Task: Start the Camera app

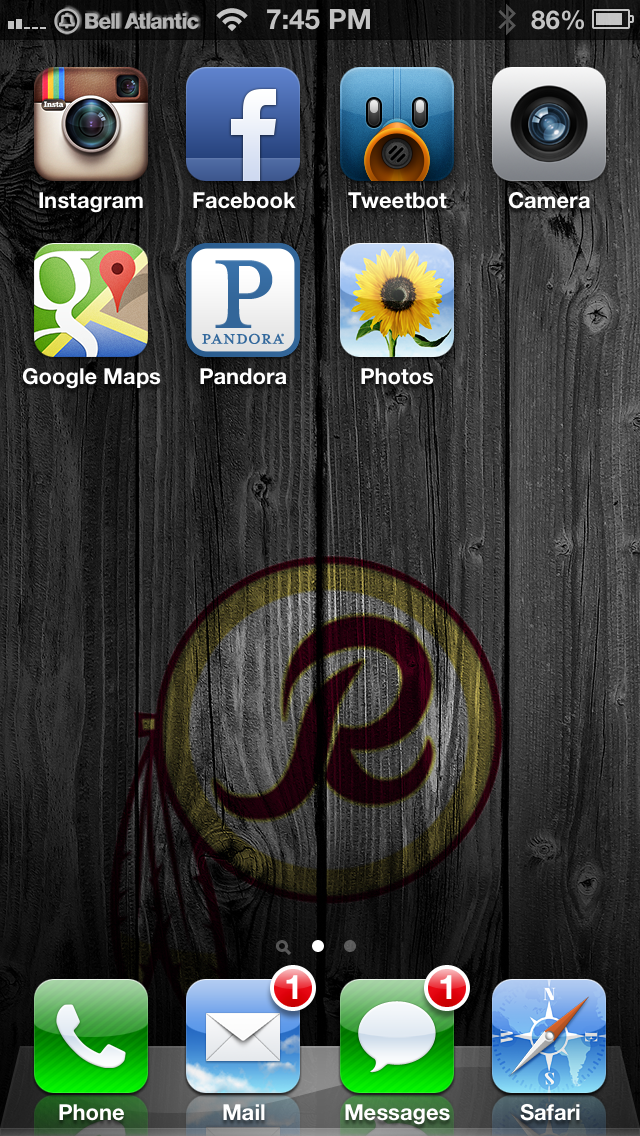Action: click(x=549, y=124)
